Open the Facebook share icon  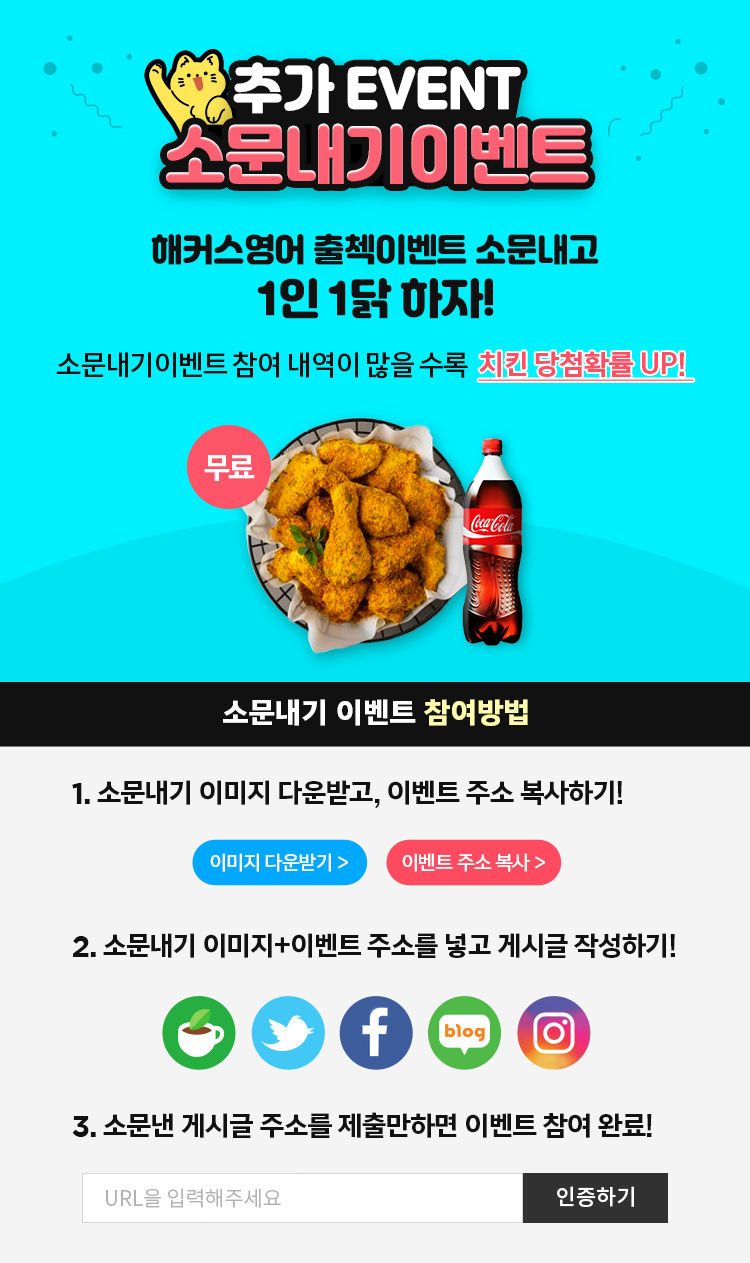(x=376, y=1033)
